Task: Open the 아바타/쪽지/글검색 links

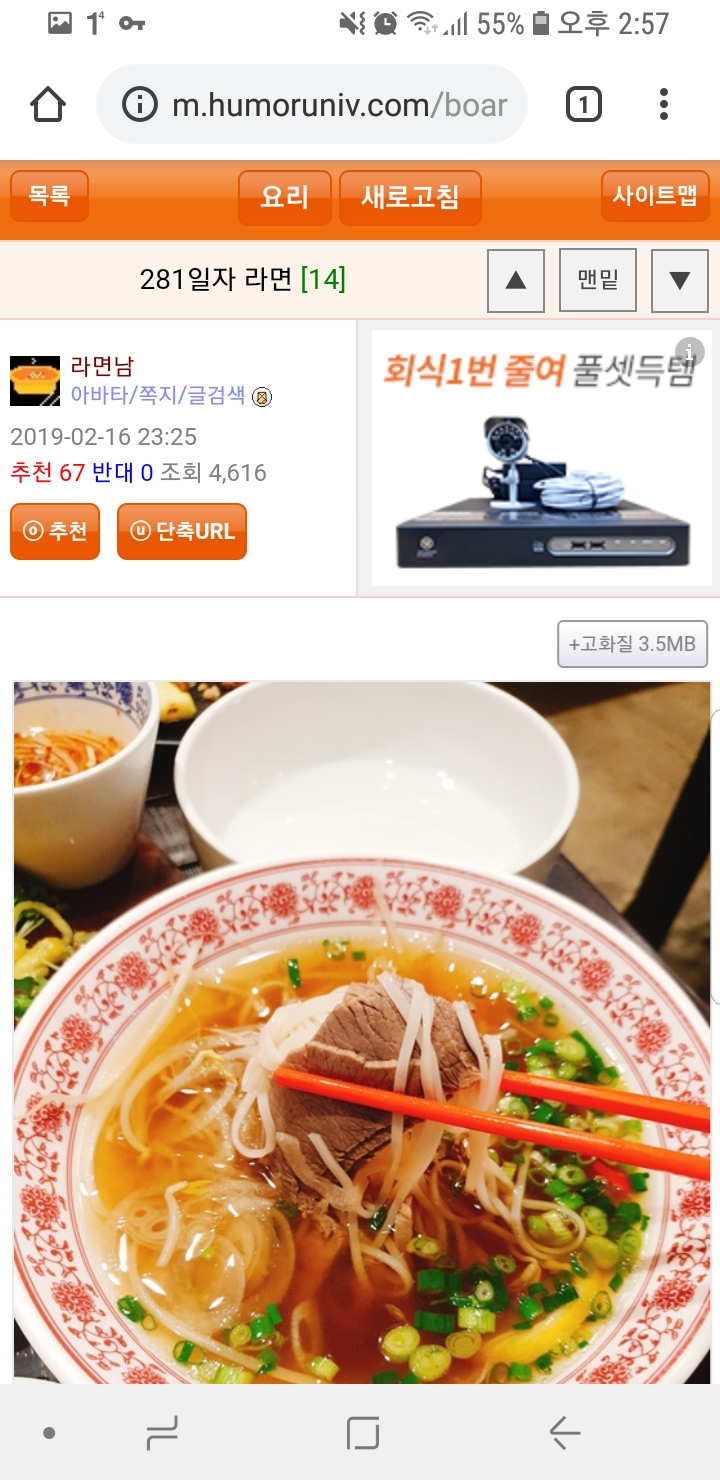Action: (158, 395)
